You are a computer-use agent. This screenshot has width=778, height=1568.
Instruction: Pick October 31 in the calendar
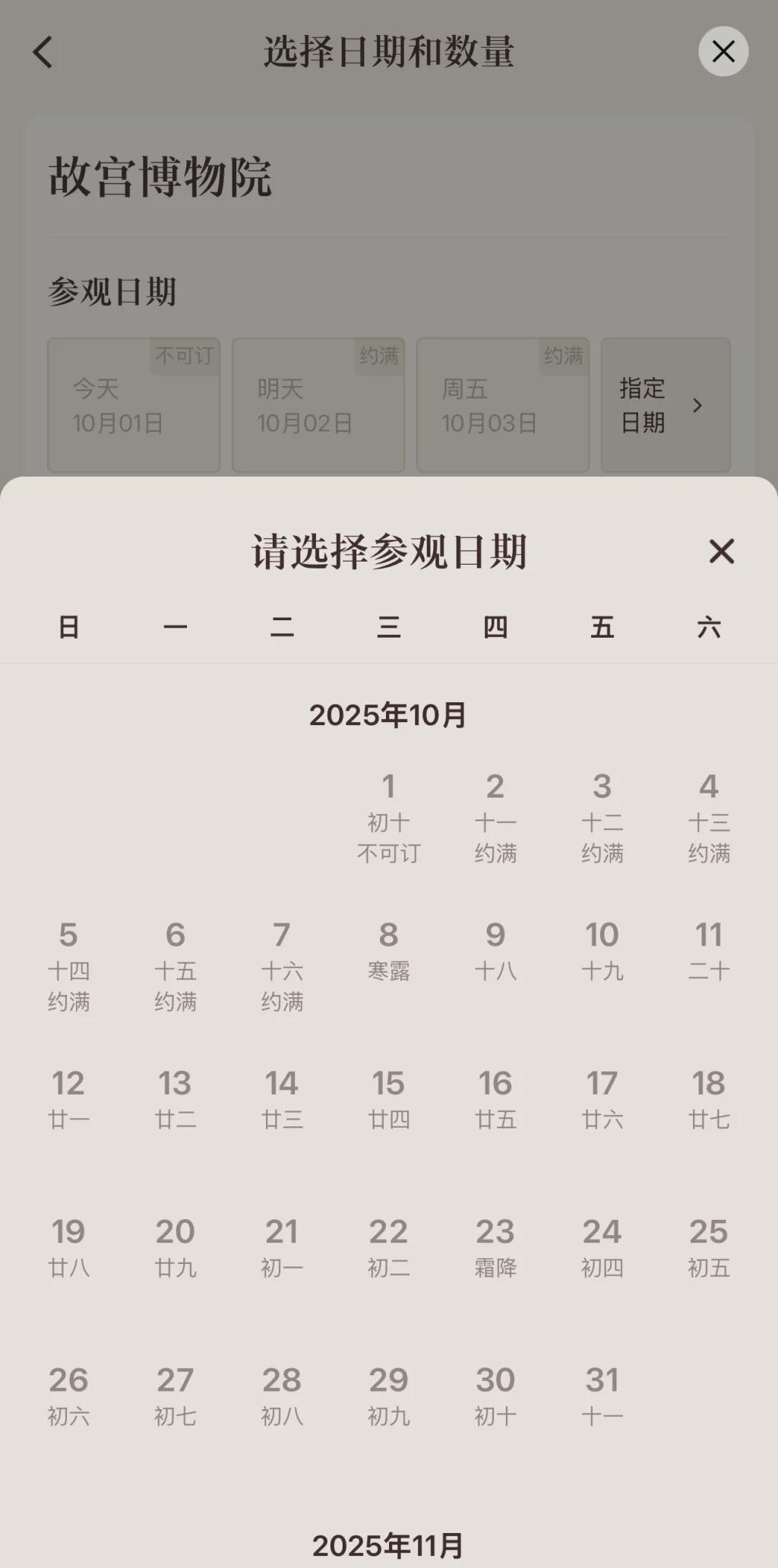click(602, 1396)
